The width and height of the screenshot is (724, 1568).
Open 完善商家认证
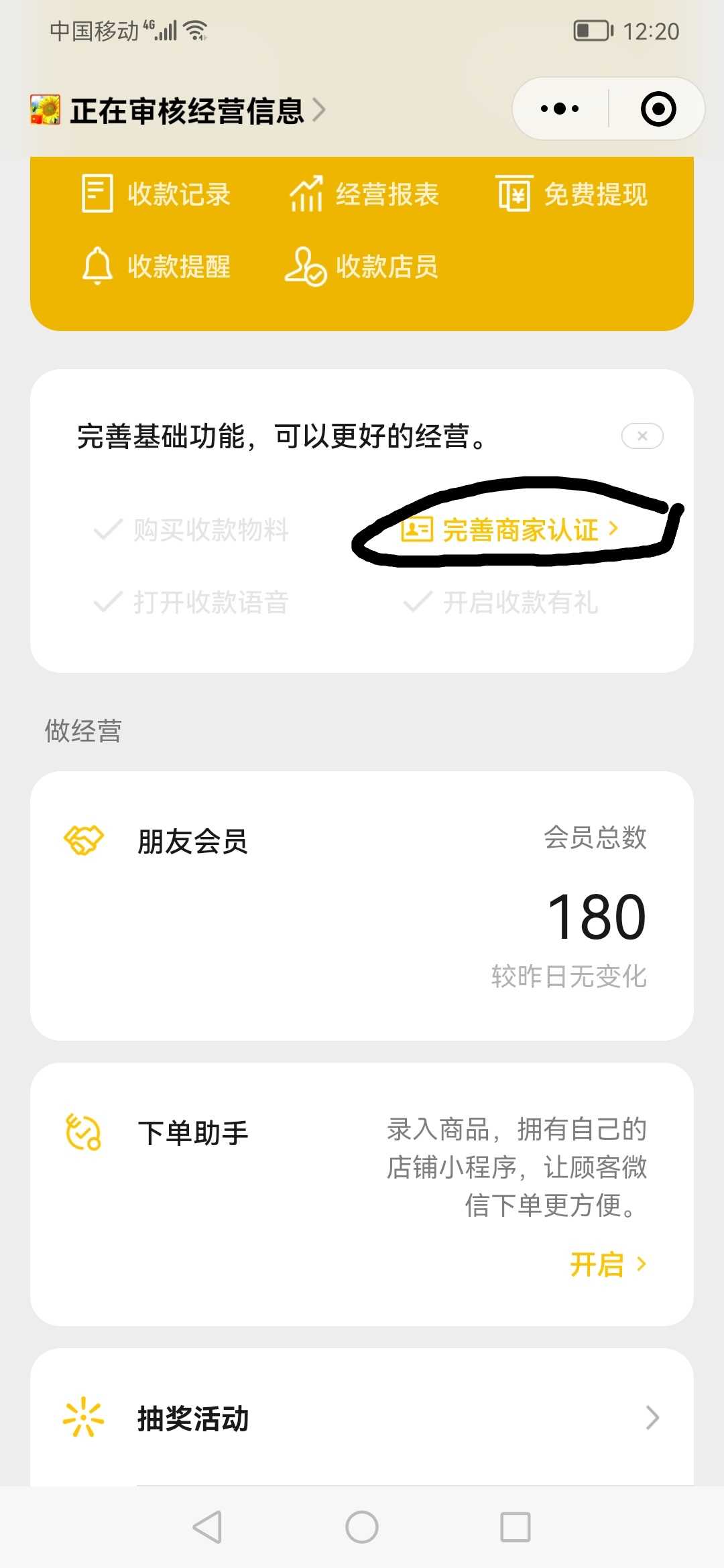[x=509, y=529]
